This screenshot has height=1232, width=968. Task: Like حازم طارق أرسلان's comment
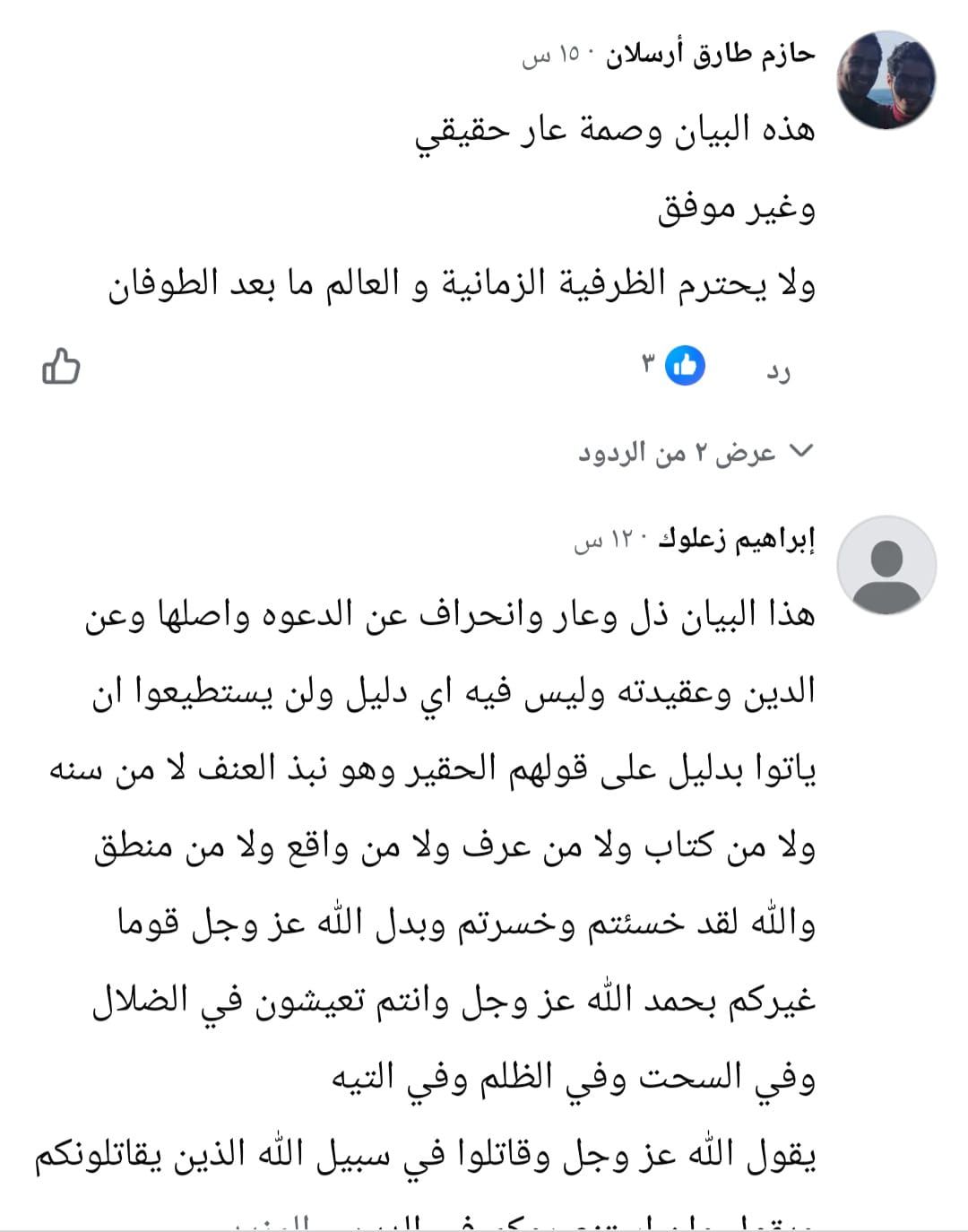61,367
